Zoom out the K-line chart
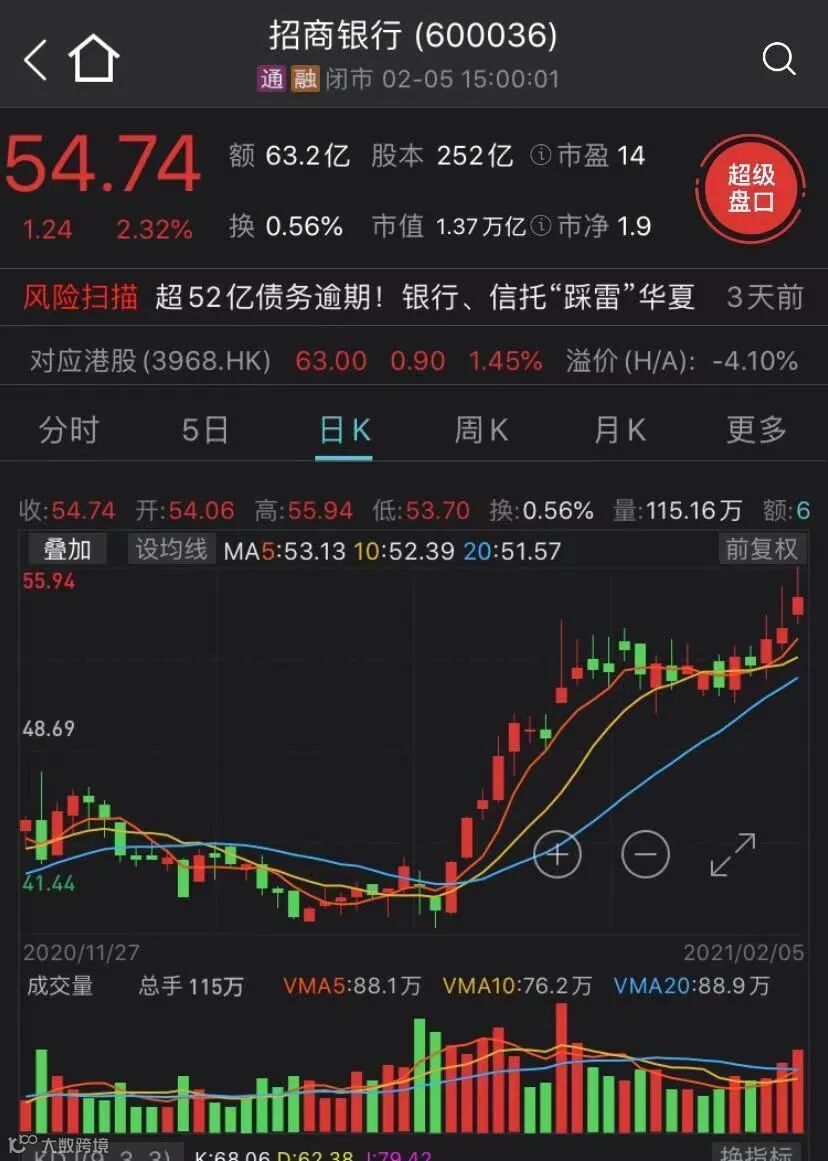 [x=645, y=854]
